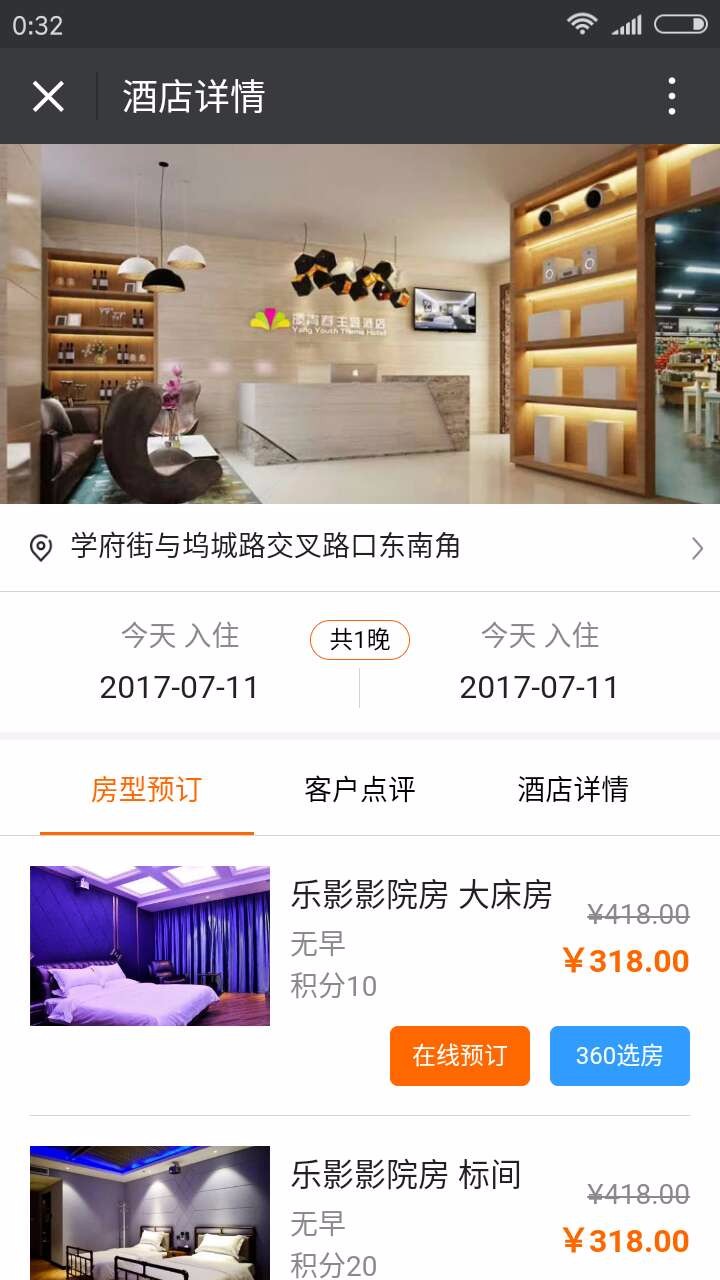Open the hotel address location row
This screenshot has width=720, height=1280.
tap(360, 547)
